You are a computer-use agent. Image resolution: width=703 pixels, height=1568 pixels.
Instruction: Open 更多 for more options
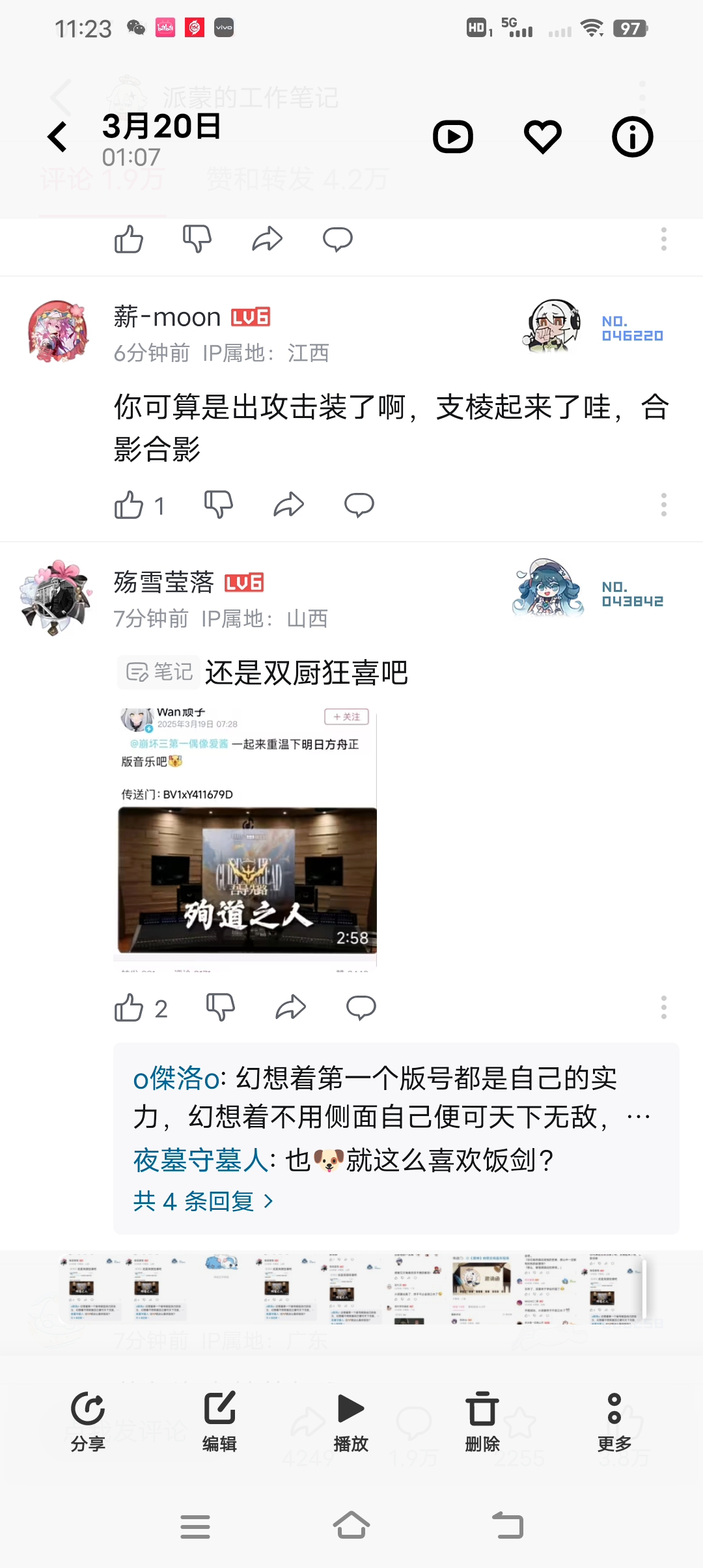coord(614,1421)
